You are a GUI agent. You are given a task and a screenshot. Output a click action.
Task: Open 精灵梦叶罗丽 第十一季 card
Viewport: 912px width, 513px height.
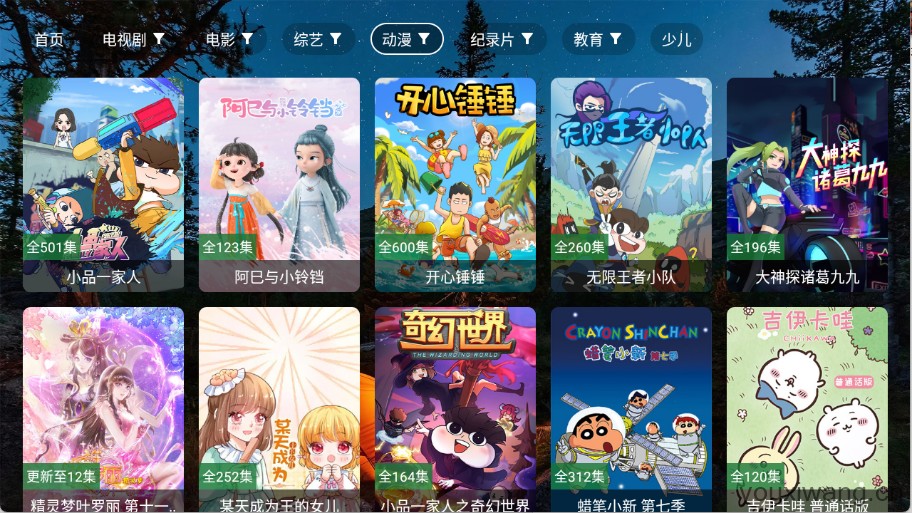[x=103, y=410]
